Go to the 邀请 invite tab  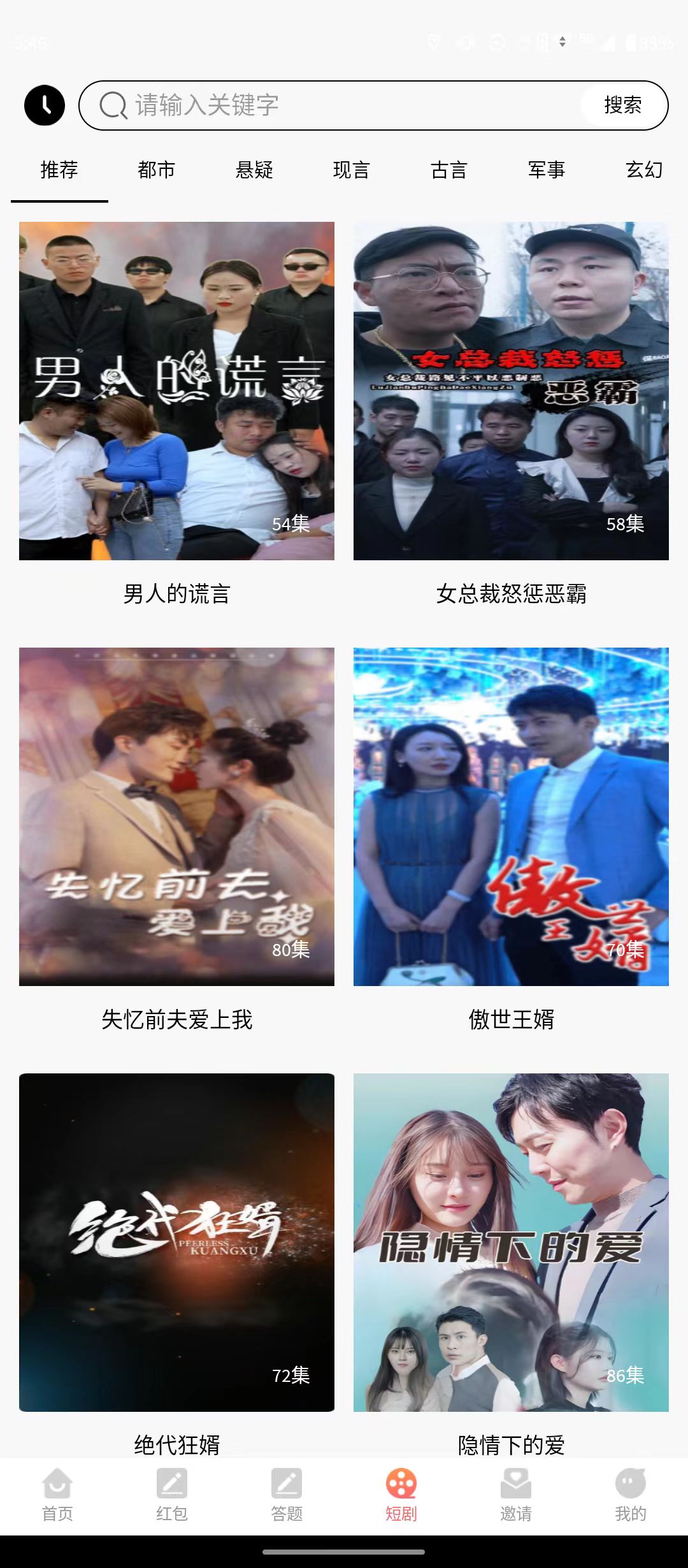tap(516, 1495)
